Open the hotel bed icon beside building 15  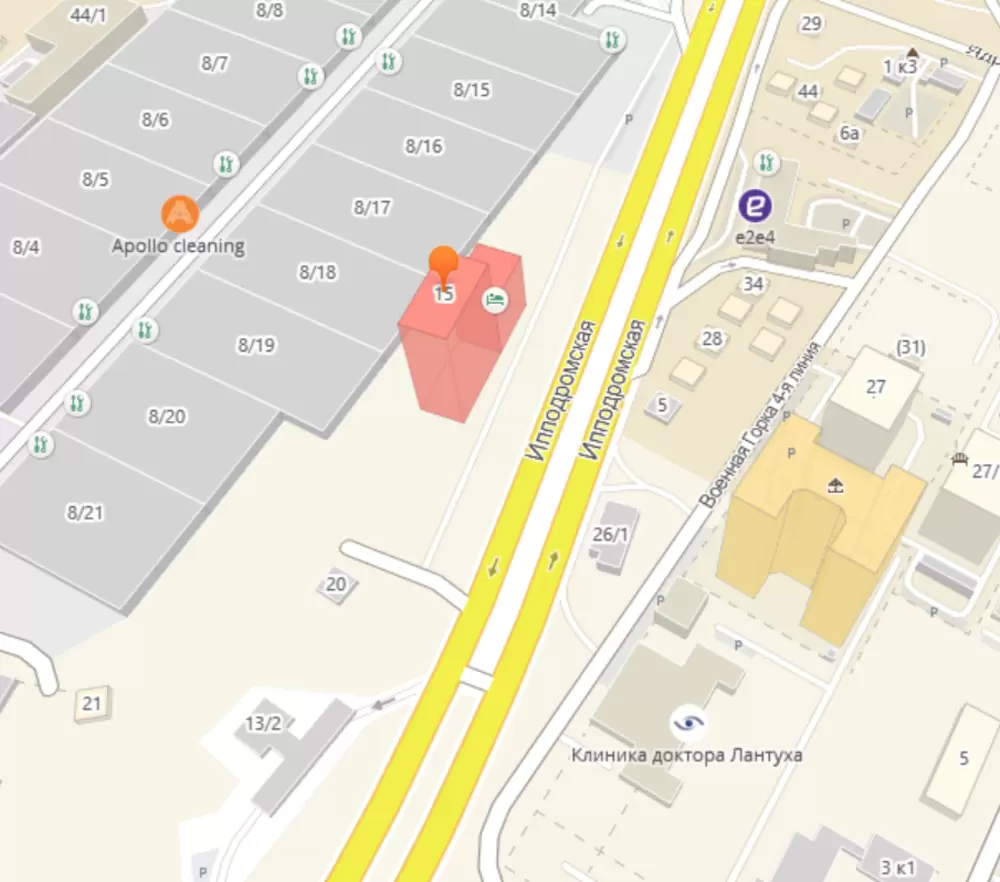pyautogui.click(x=494, y=299)
